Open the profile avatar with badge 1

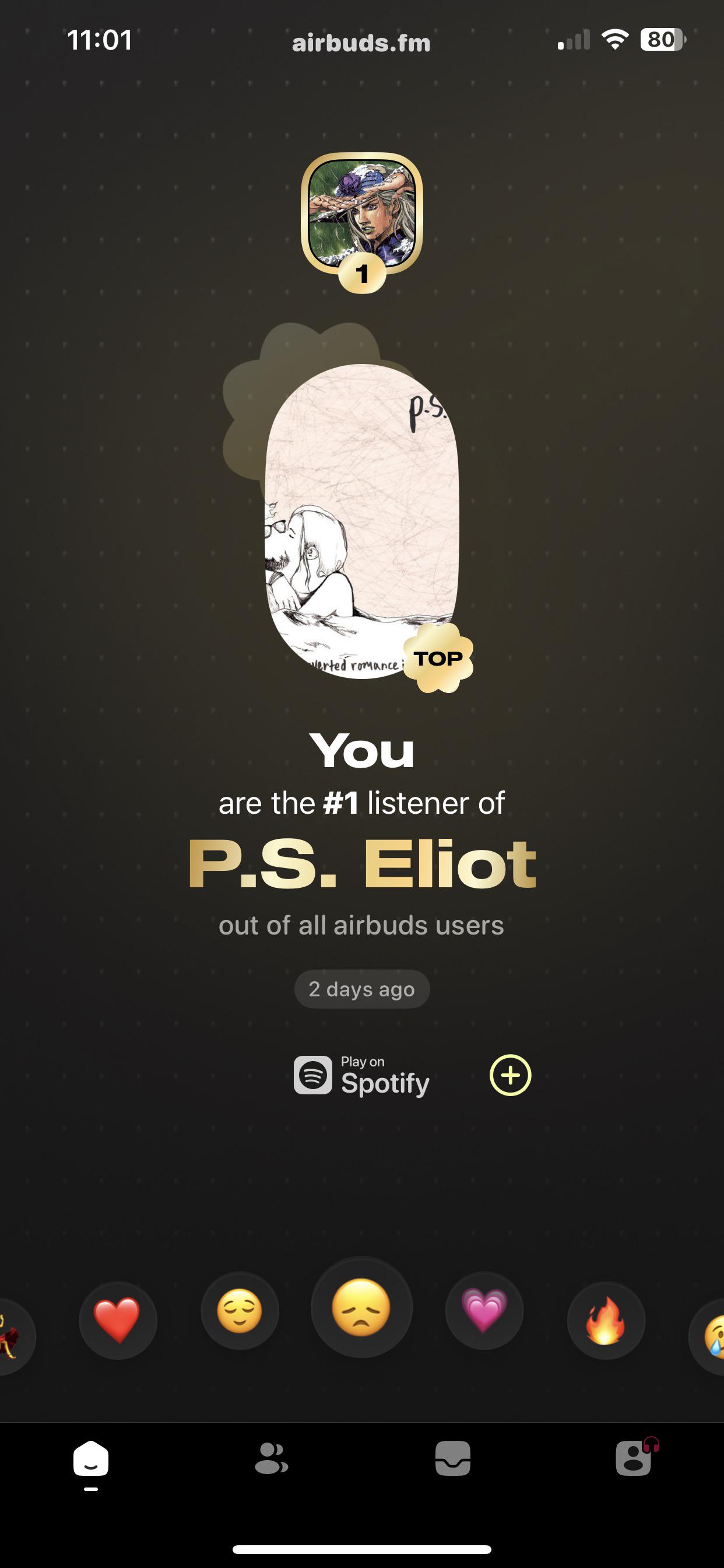pos(362,213)
